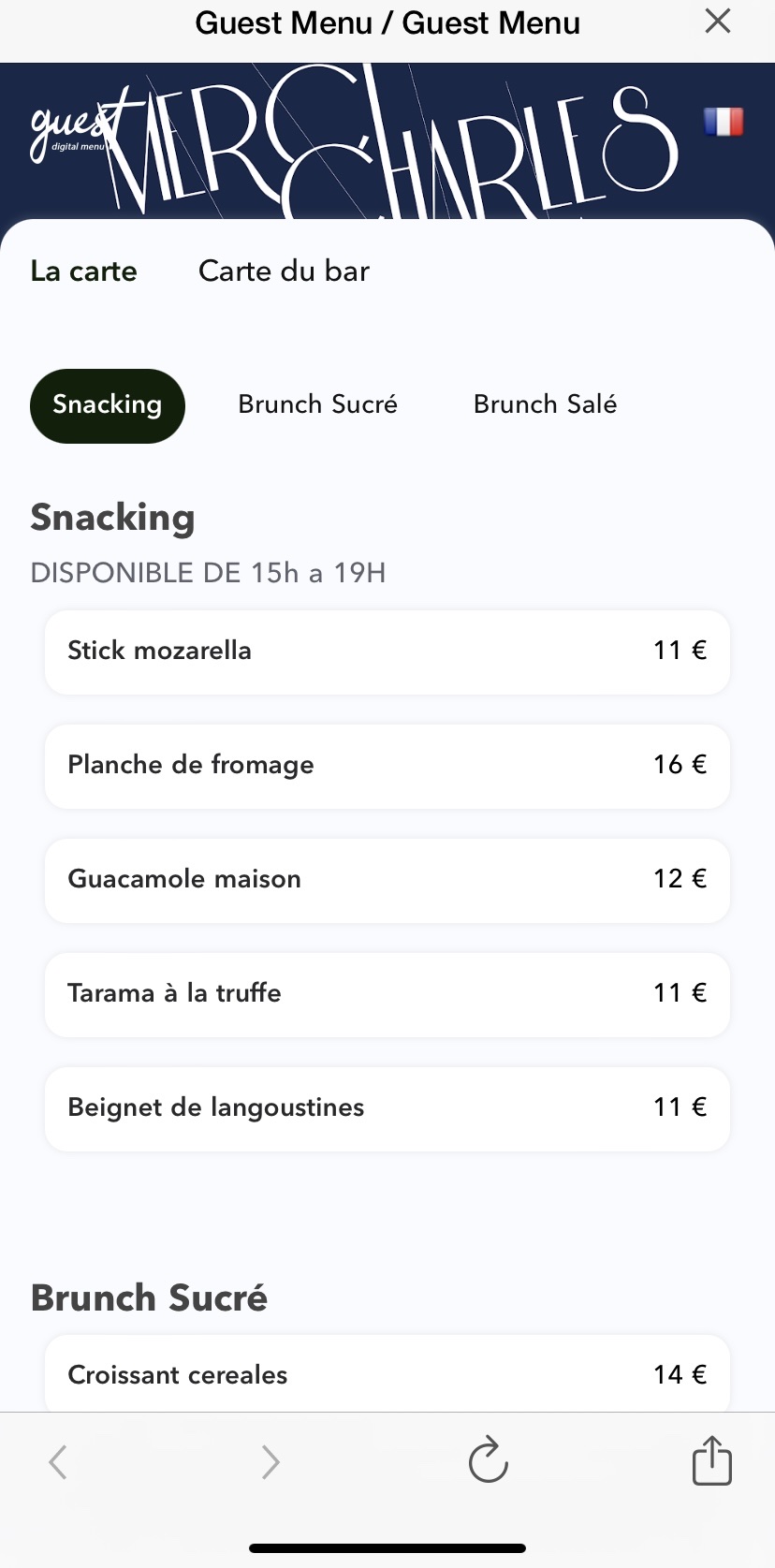
Task: View the Guacamole maison item
Action: 387,880
